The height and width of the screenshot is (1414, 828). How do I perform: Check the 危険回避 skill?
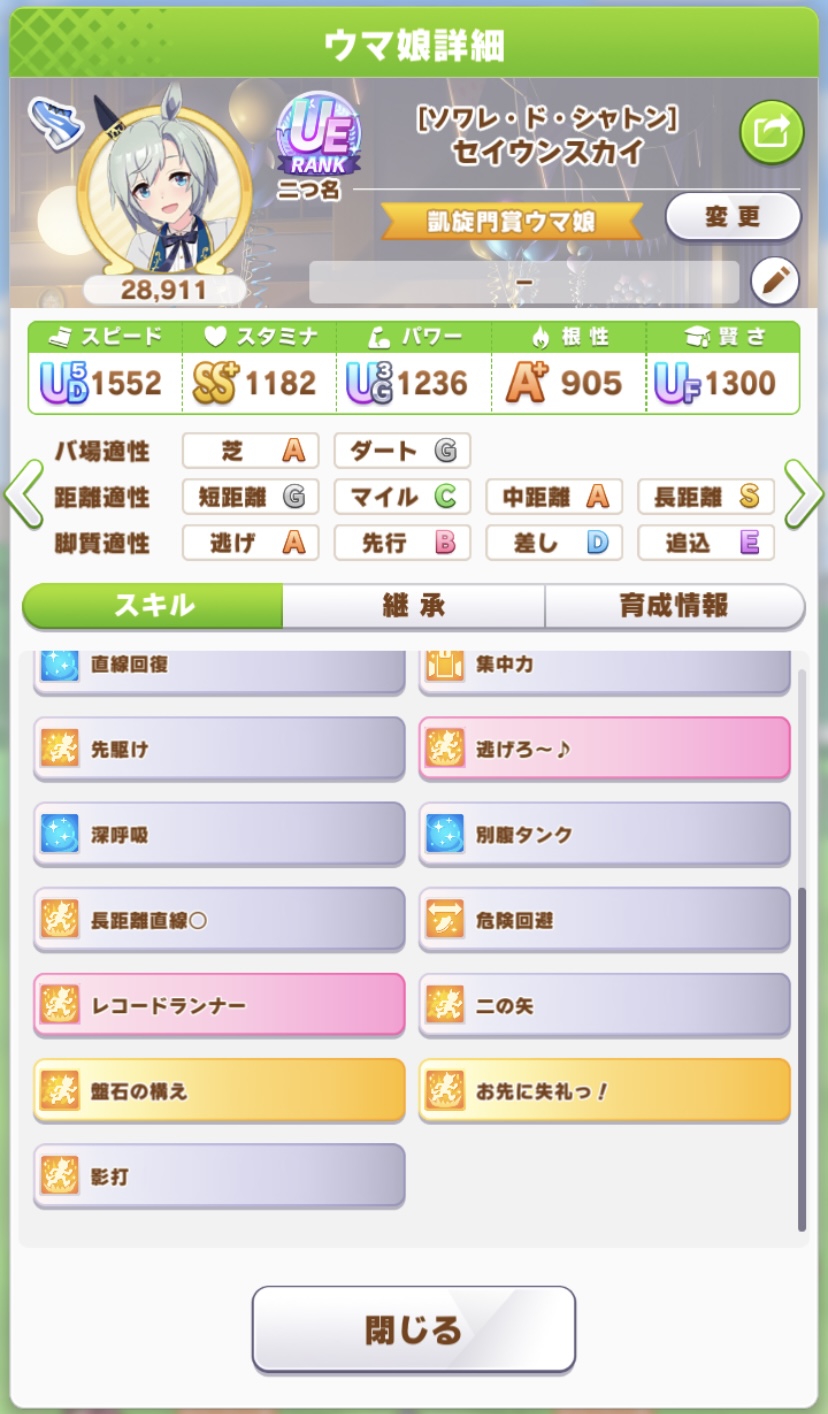point(604,918)
